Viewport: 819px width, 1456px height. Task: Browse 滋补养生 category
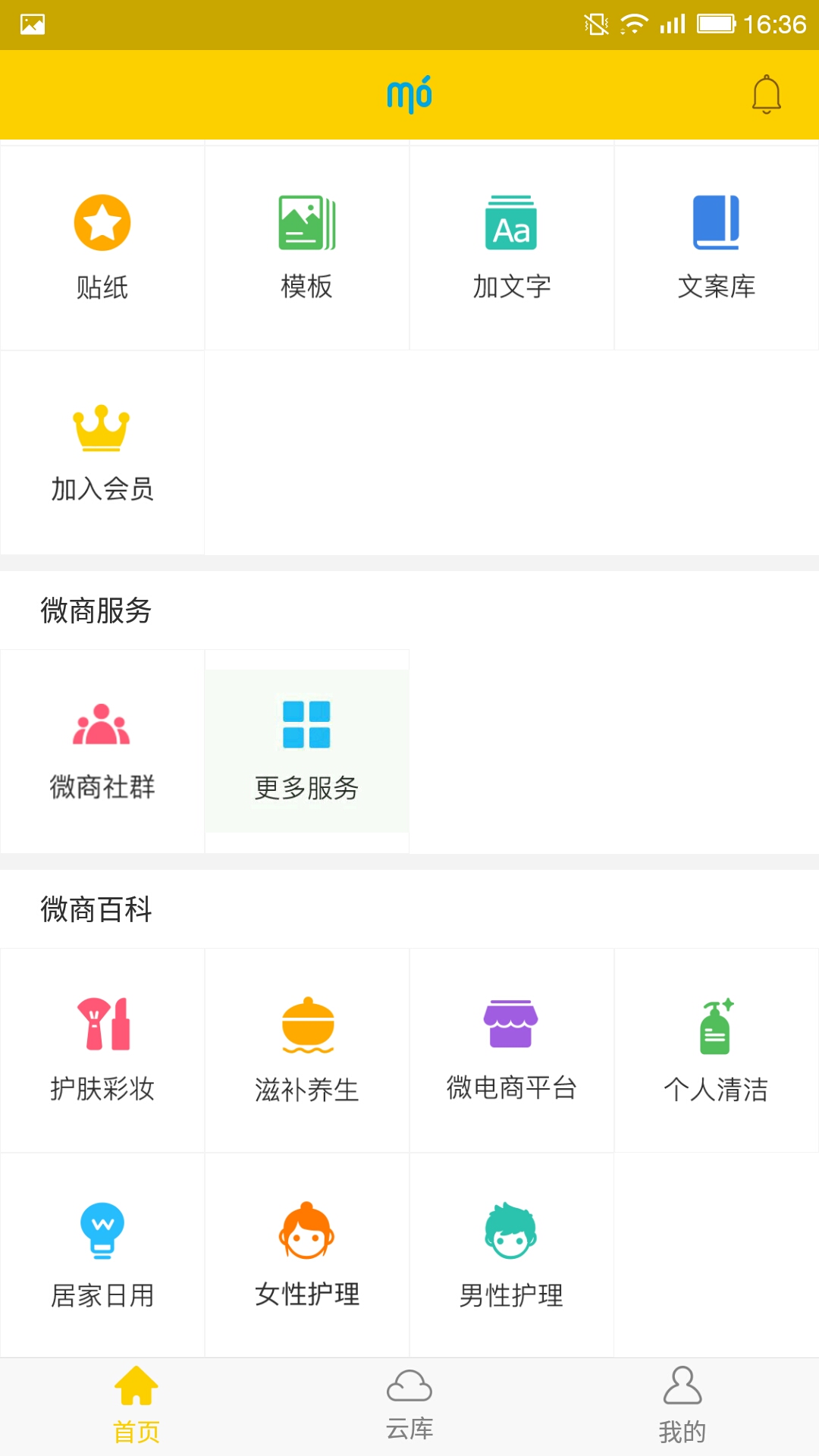tap(307, 1050)
